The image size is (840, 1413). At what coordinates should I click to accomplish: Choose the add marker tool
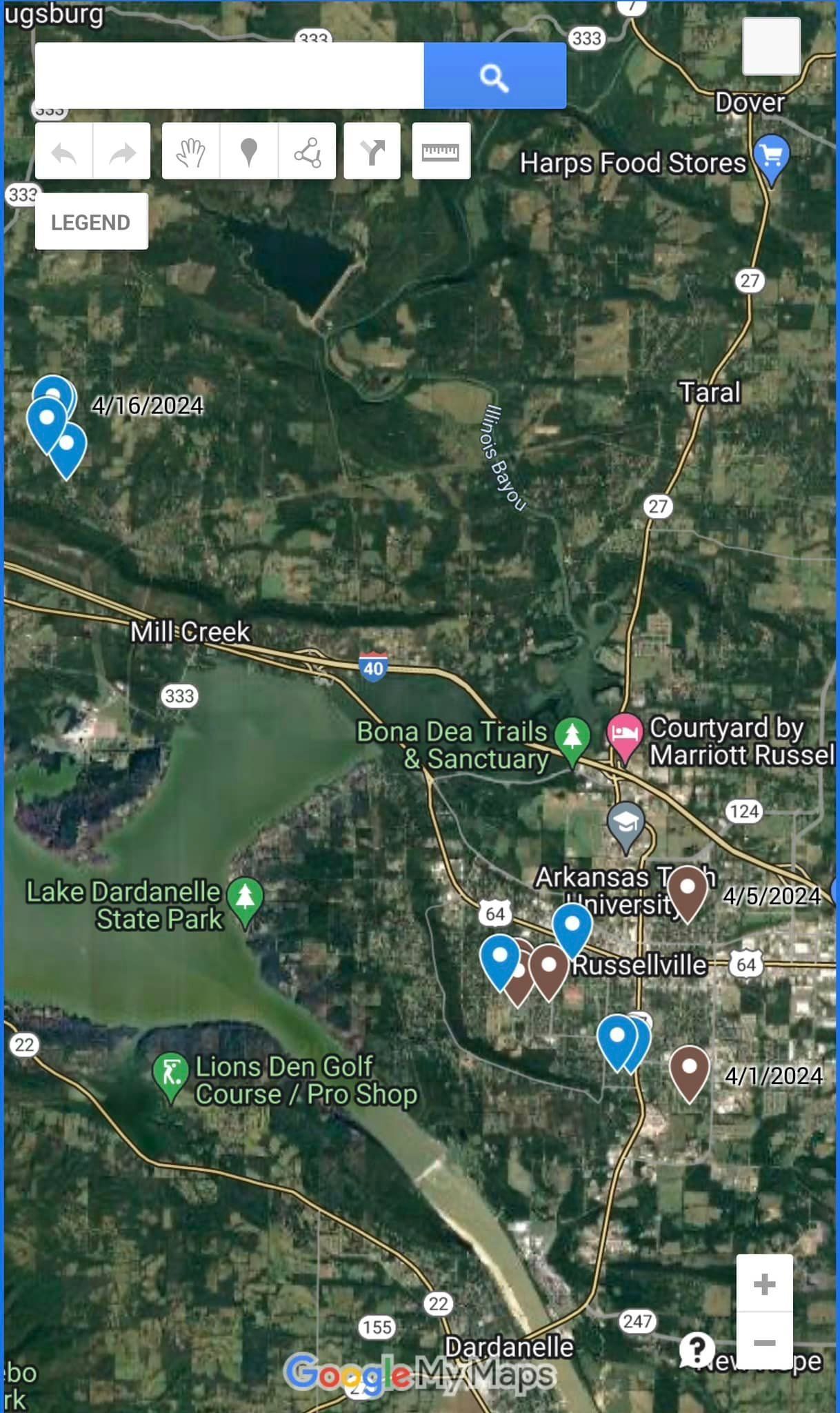click(x=249, y=152)
